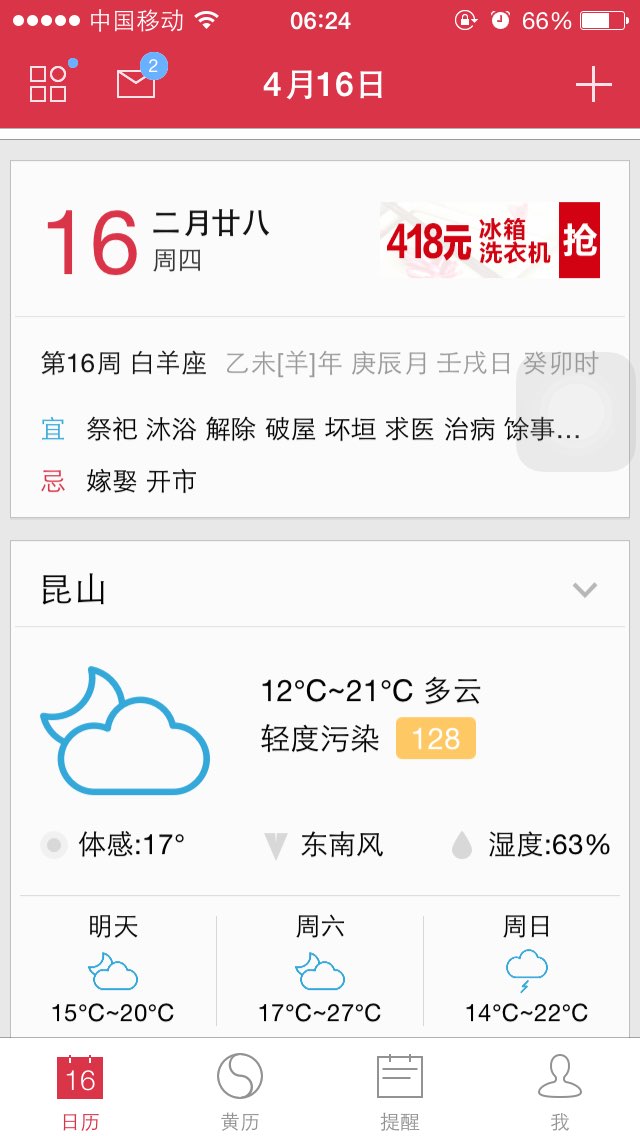
Task: View 周日 weather forecast
Action: point(527,970)
